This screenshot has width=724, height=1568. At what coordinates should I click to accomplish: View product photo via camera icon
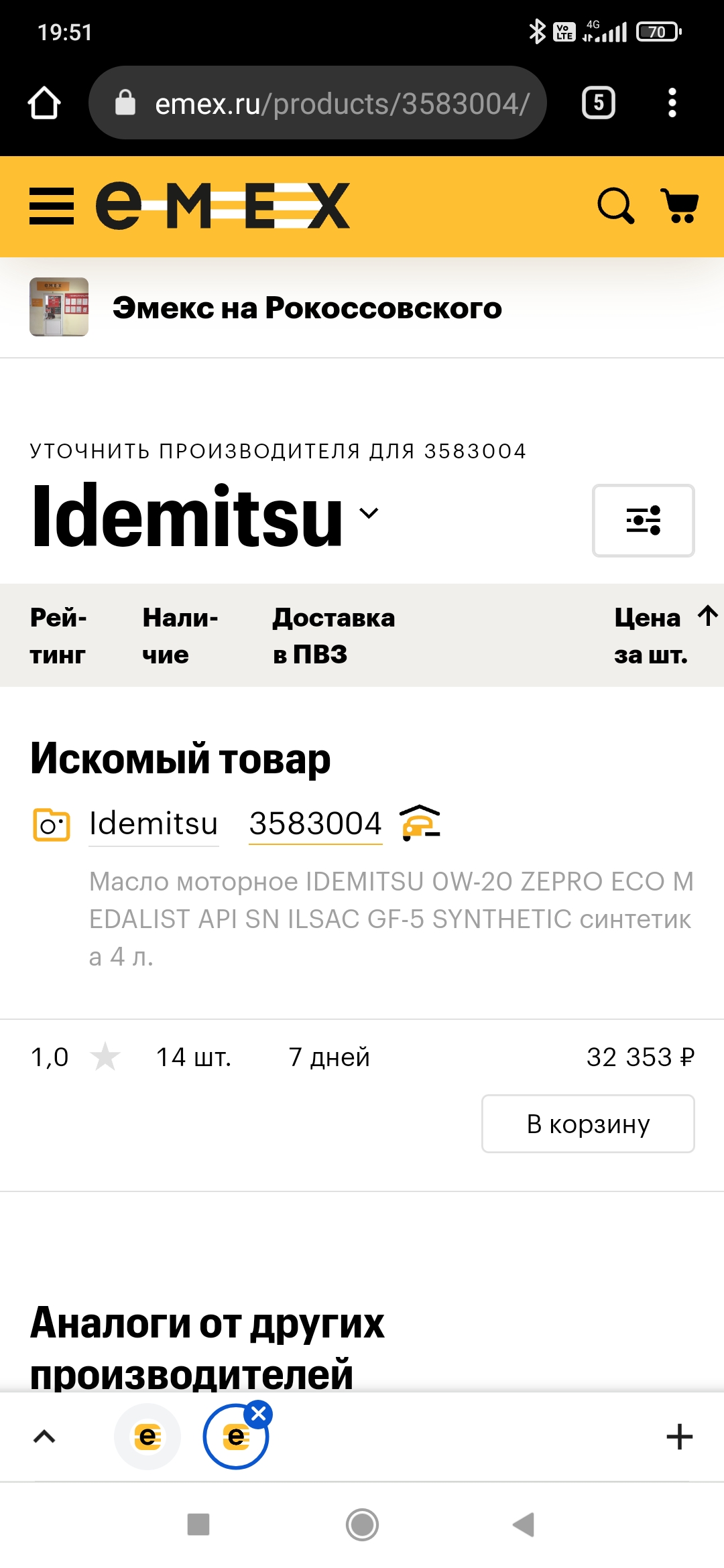[52, 824]
